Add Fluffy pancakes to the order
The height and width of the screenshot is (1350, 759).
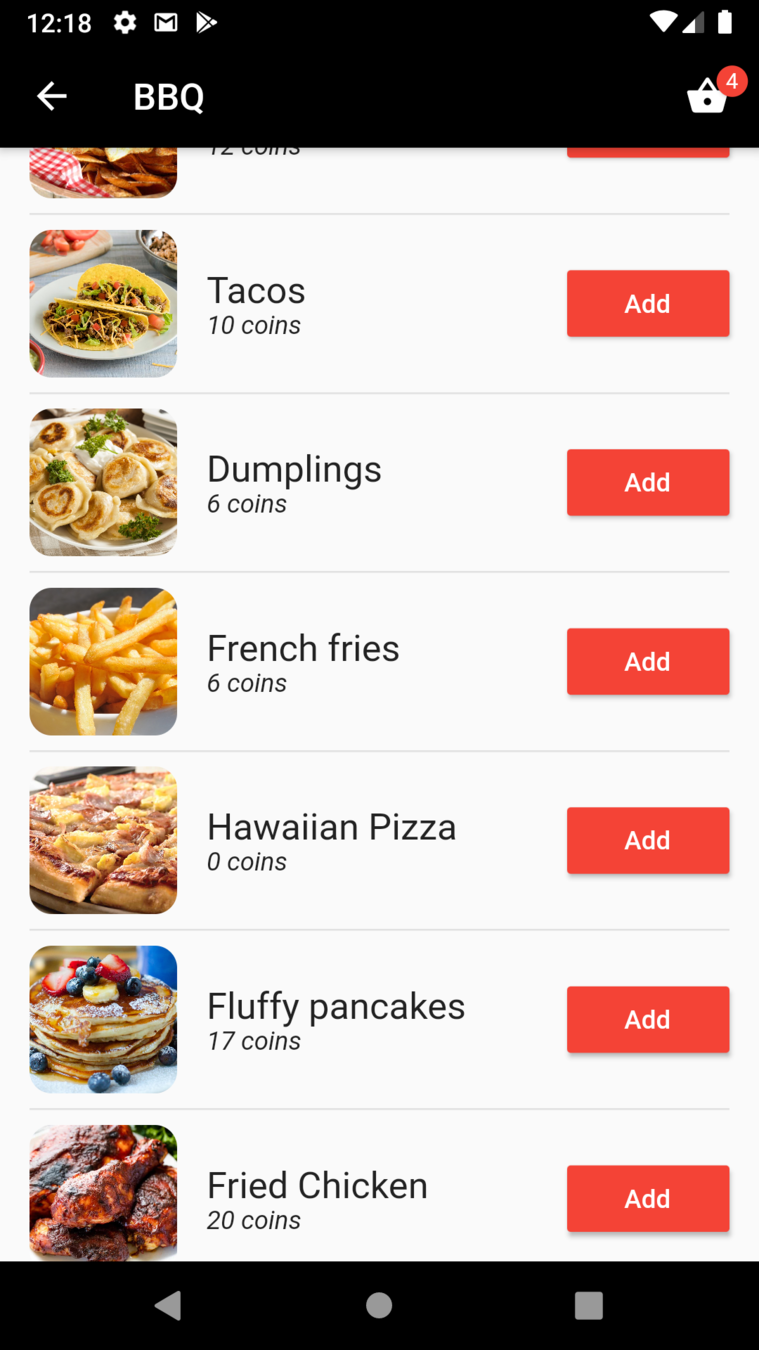647,1019
